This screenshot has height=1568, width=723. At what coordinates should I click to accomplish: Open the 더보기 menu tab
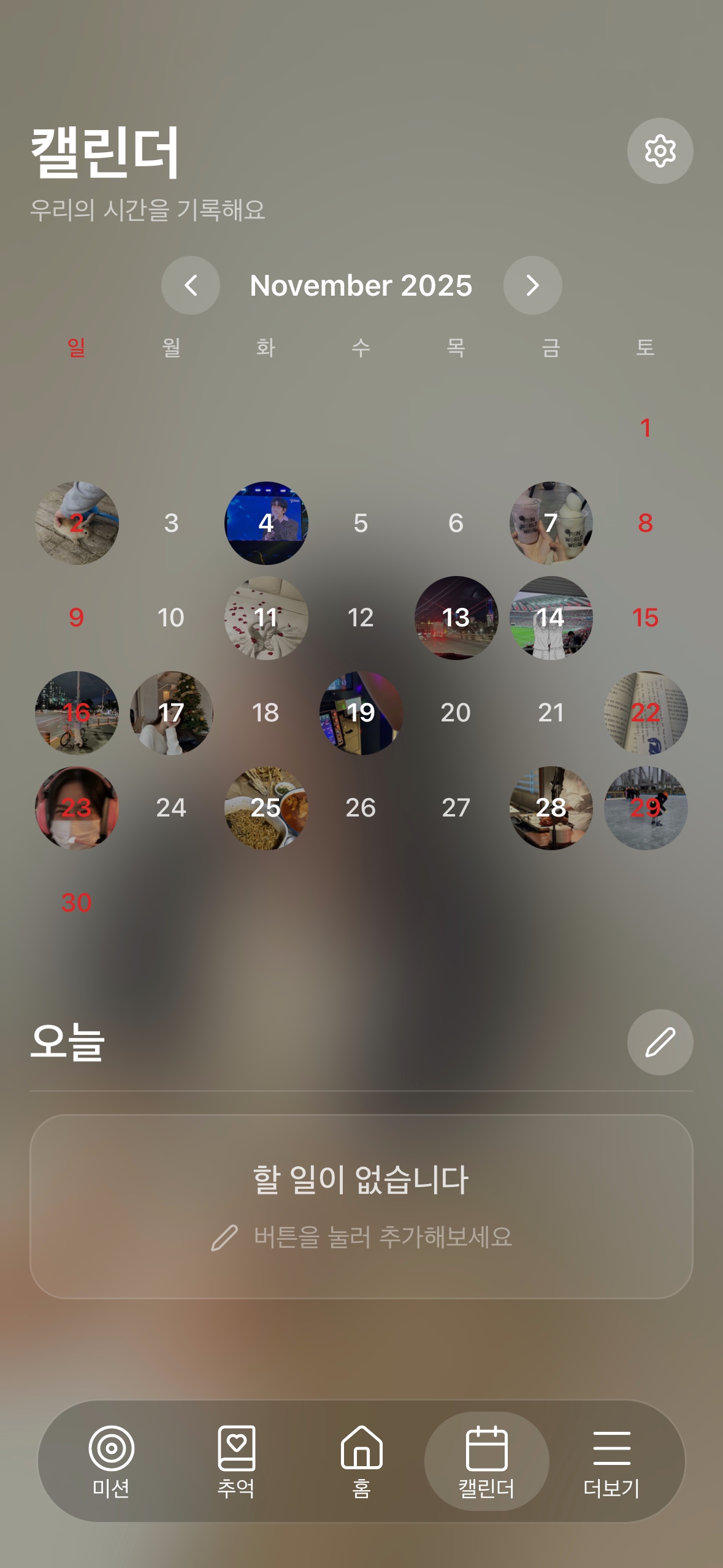pos(611,1461)
